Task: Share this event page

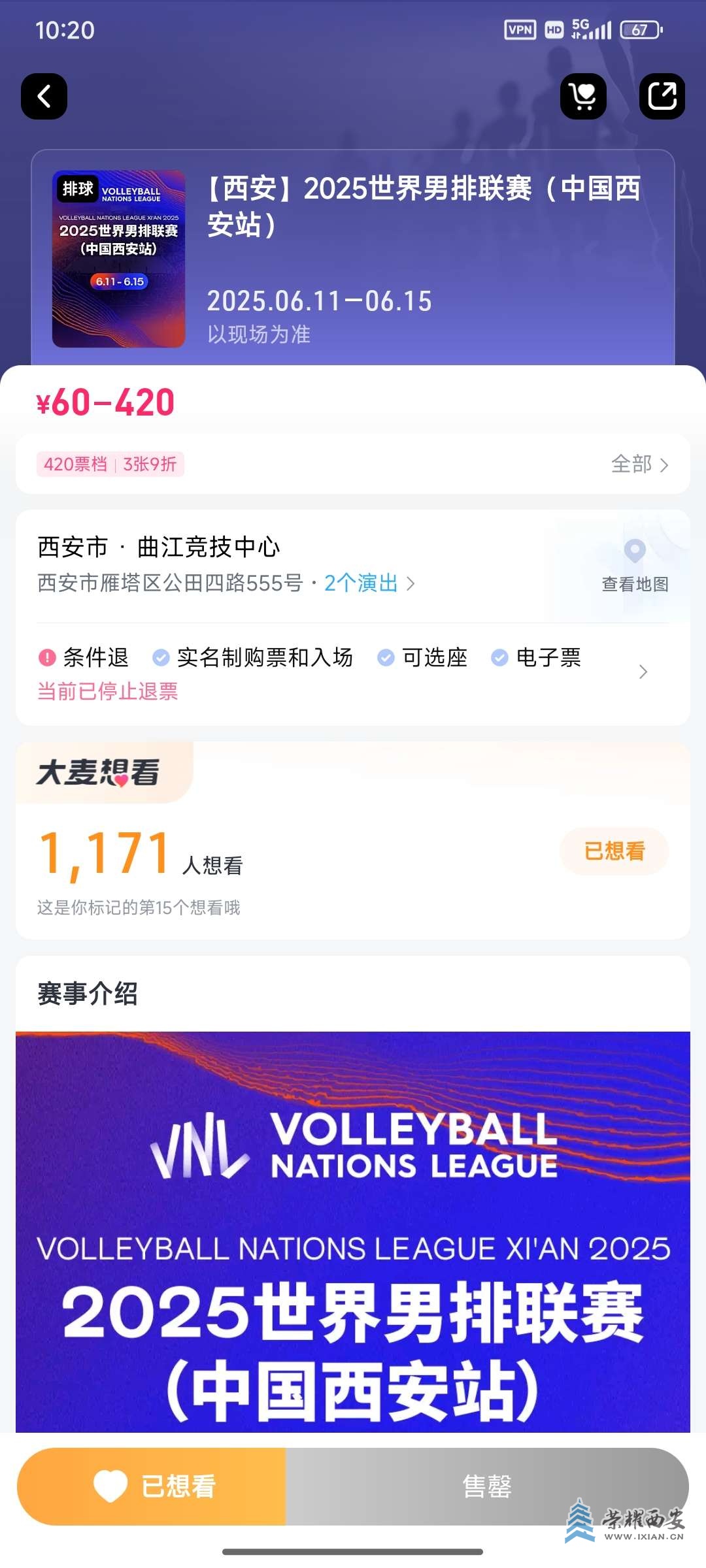Action: pyautogui.click(x=662, y=97)
